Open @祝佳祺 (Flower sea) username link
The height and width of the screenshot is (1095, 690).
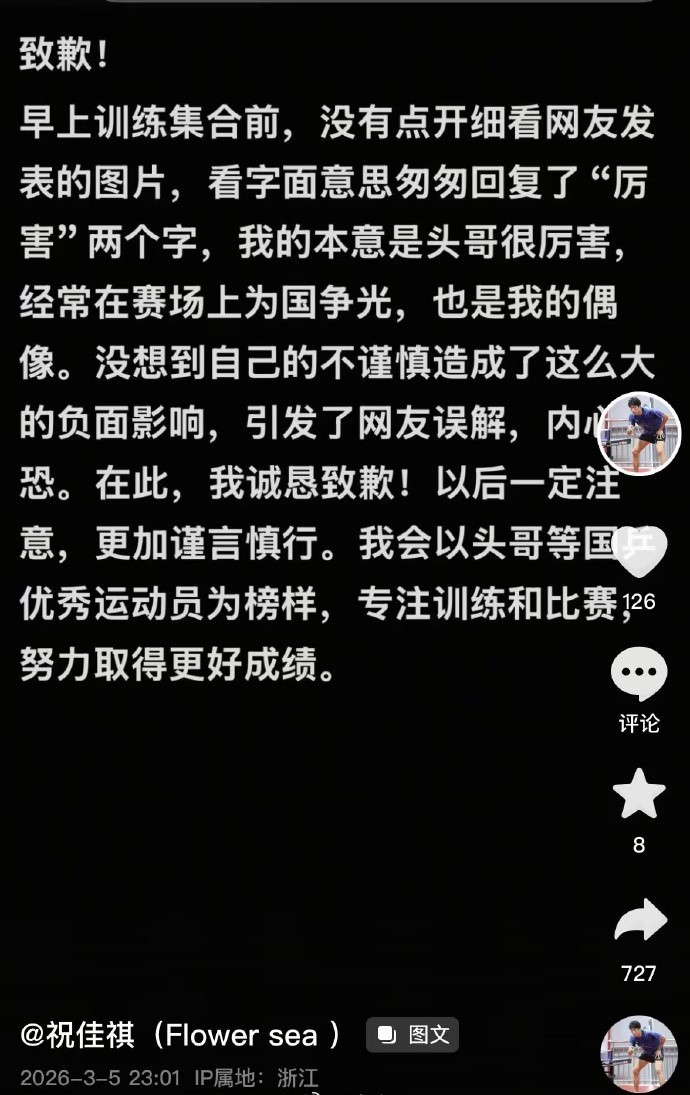coord(181,1035)
